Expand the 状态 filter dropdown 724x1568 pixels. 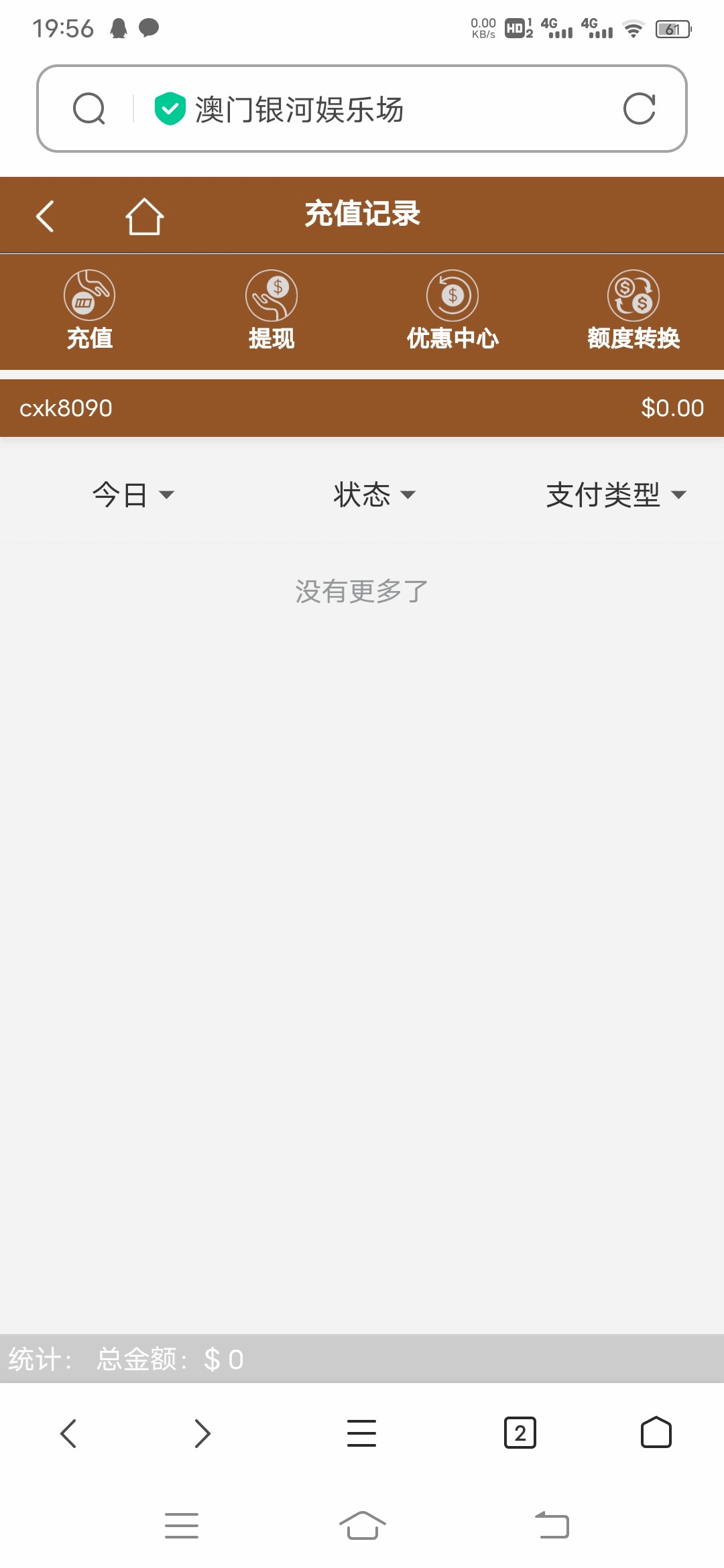374,495
